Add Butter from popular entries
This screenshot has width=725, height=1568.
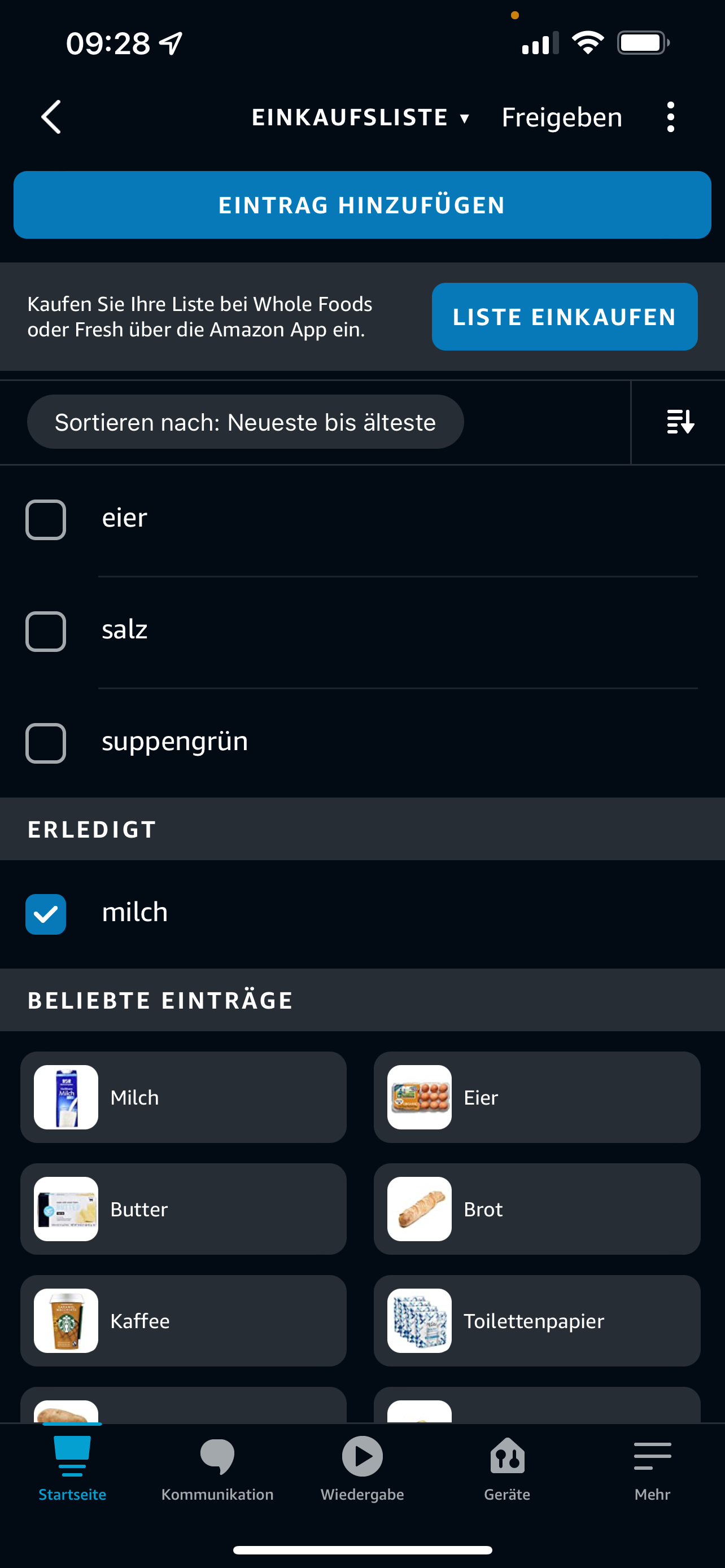click(x=184, y=1209)
